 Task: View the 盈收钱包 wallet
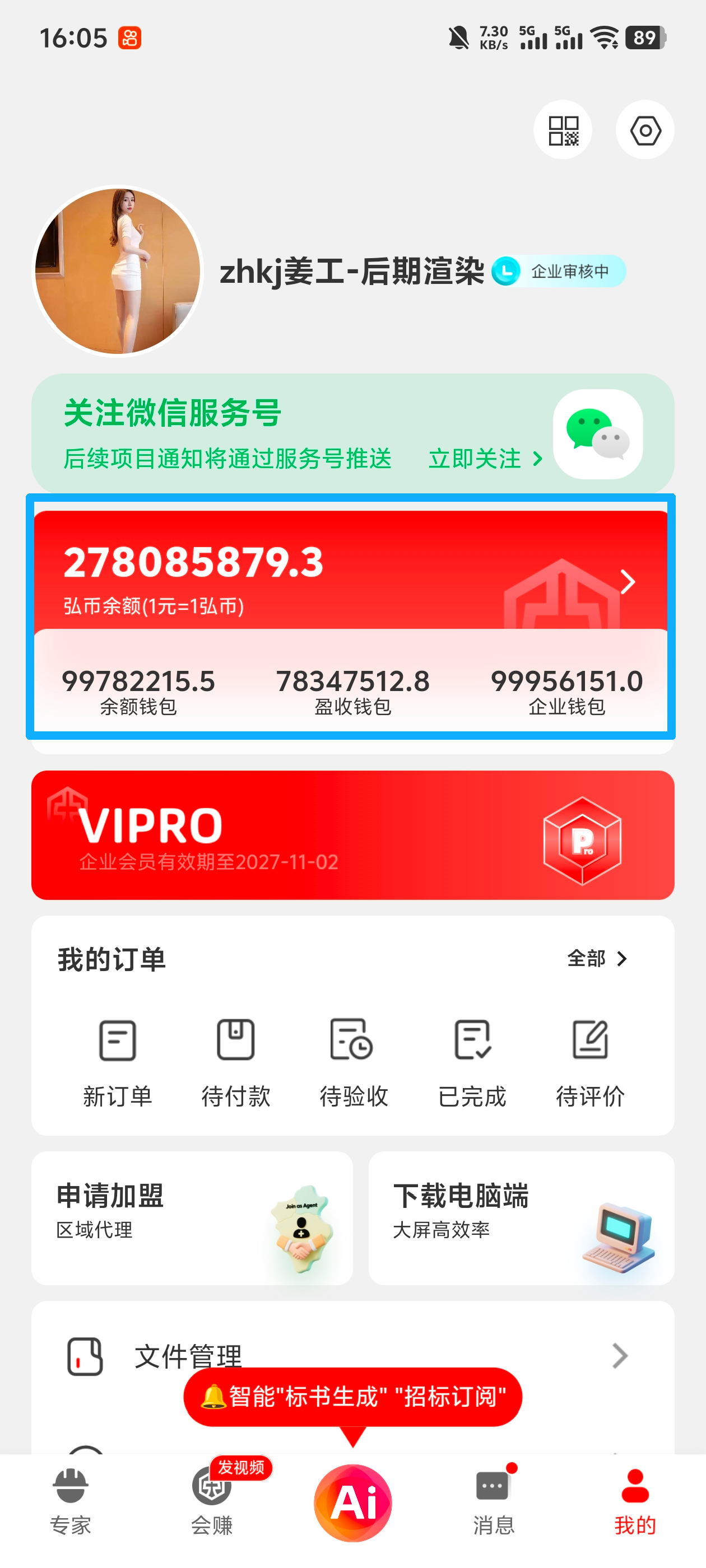pos(352,691)
